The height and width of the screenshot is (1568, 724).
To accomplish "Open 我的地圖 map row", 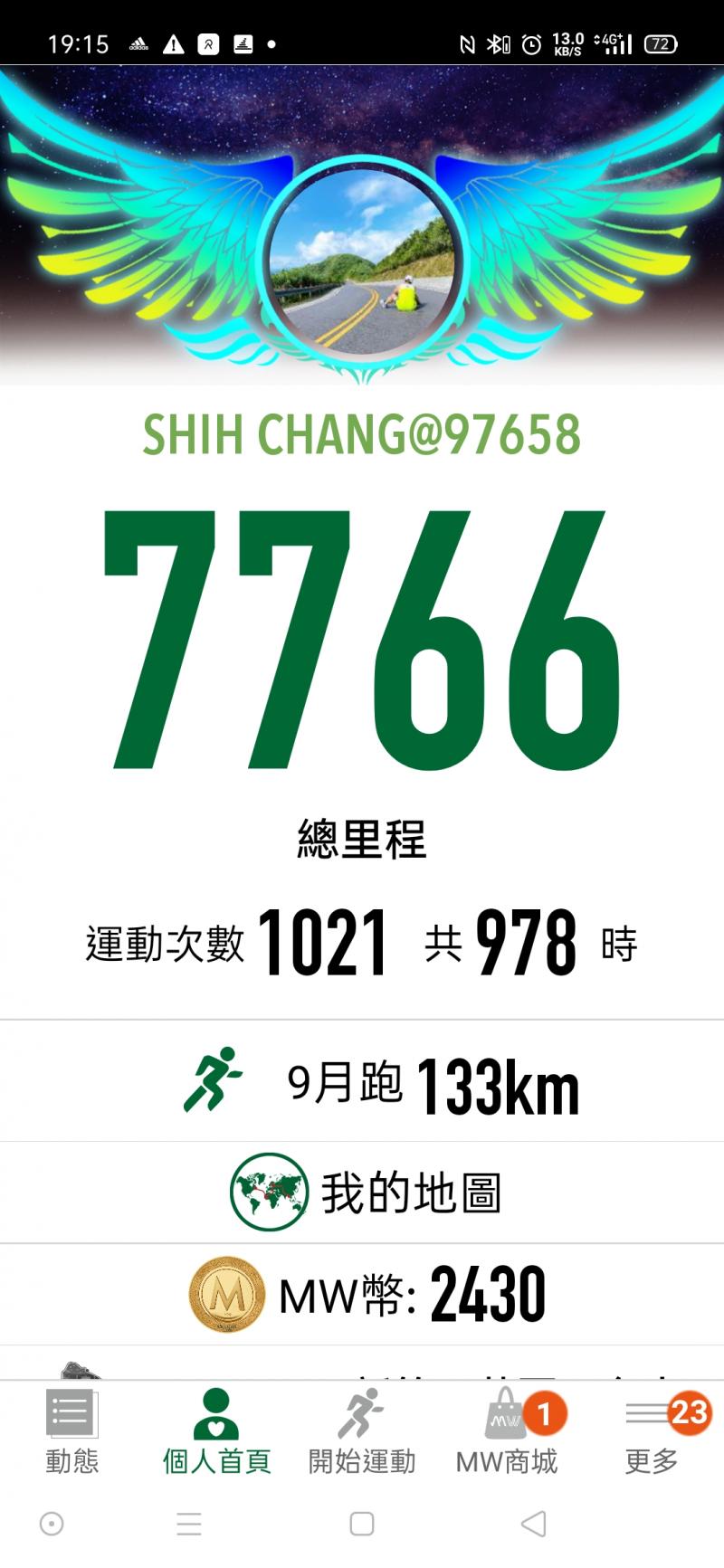I will (362, 1193).
